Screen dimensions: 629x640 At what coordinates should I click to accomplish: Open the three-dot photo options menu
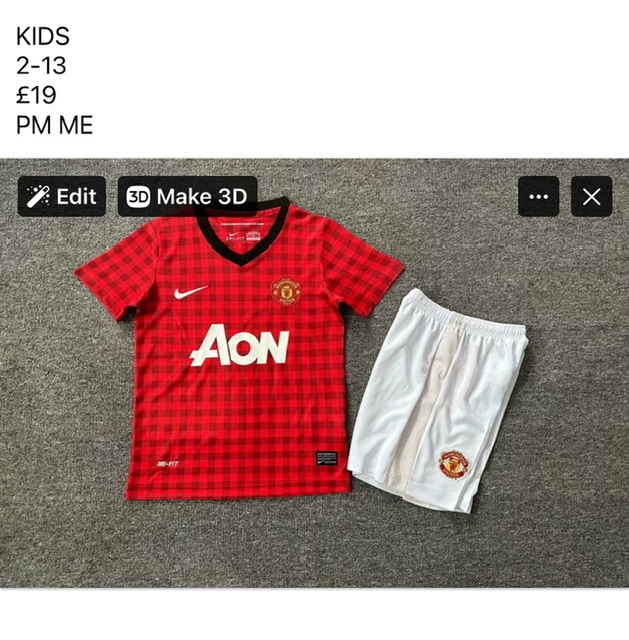pyautogui.click(x=538, y=197)
